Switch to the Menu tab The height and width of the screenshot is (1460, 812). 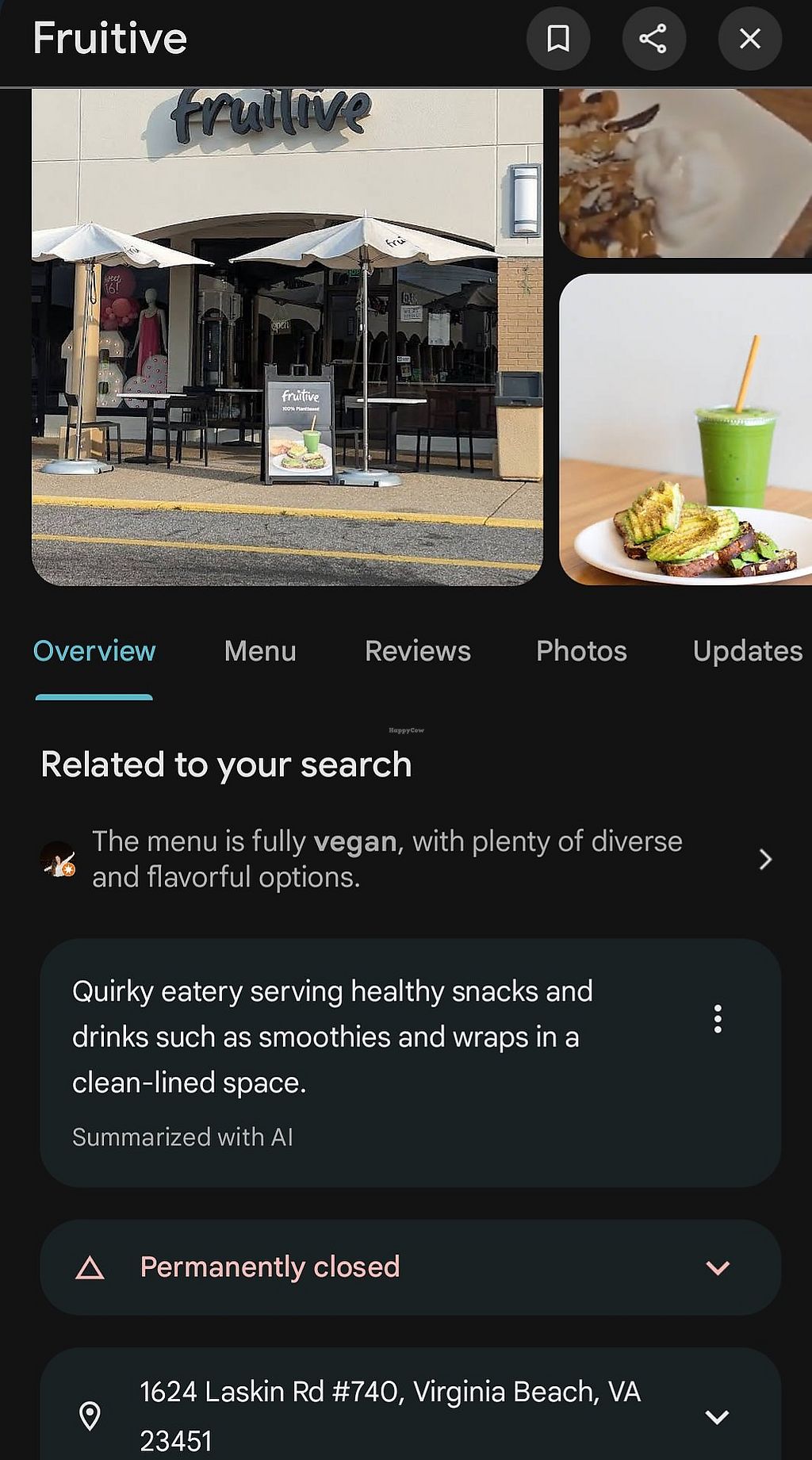(260, 651)
